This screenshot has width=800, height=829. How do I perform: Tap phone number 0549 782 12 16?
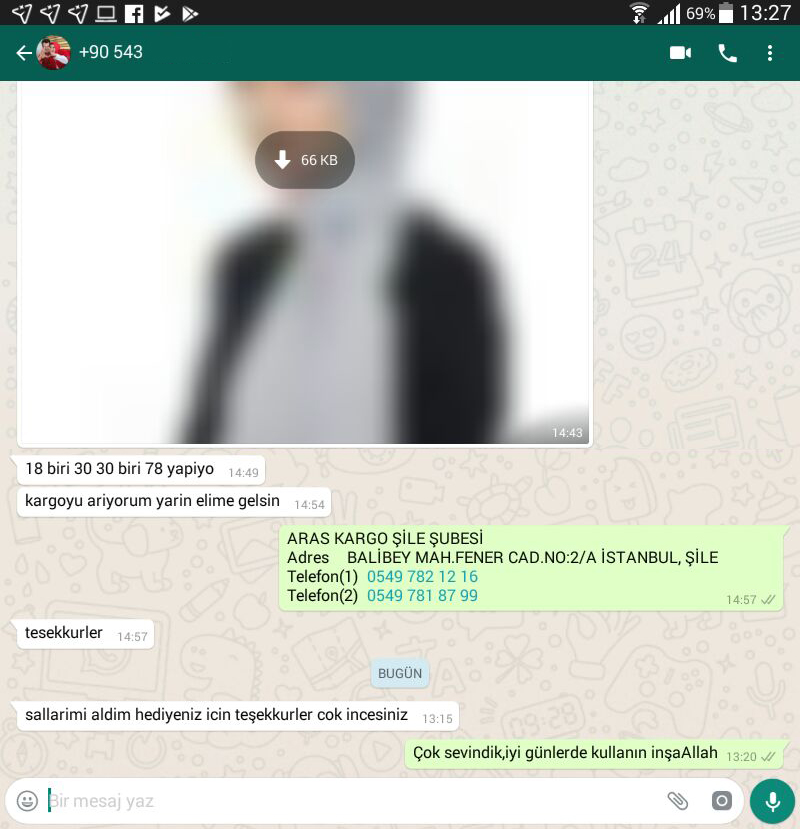[422, 577]
